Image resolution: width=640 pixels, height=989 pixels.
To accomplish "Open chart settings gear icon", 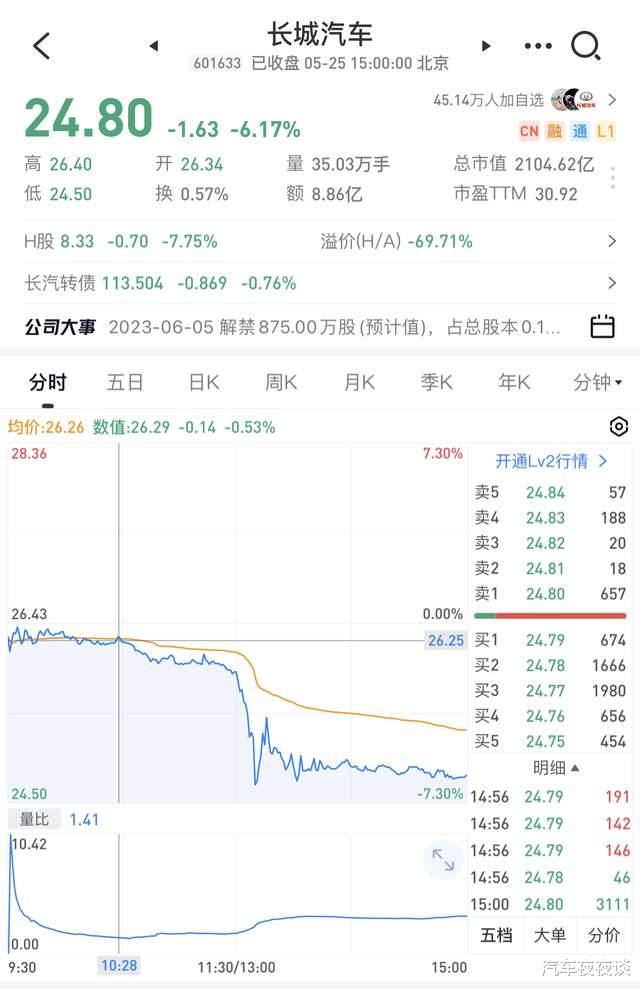I will pos(619,427).
